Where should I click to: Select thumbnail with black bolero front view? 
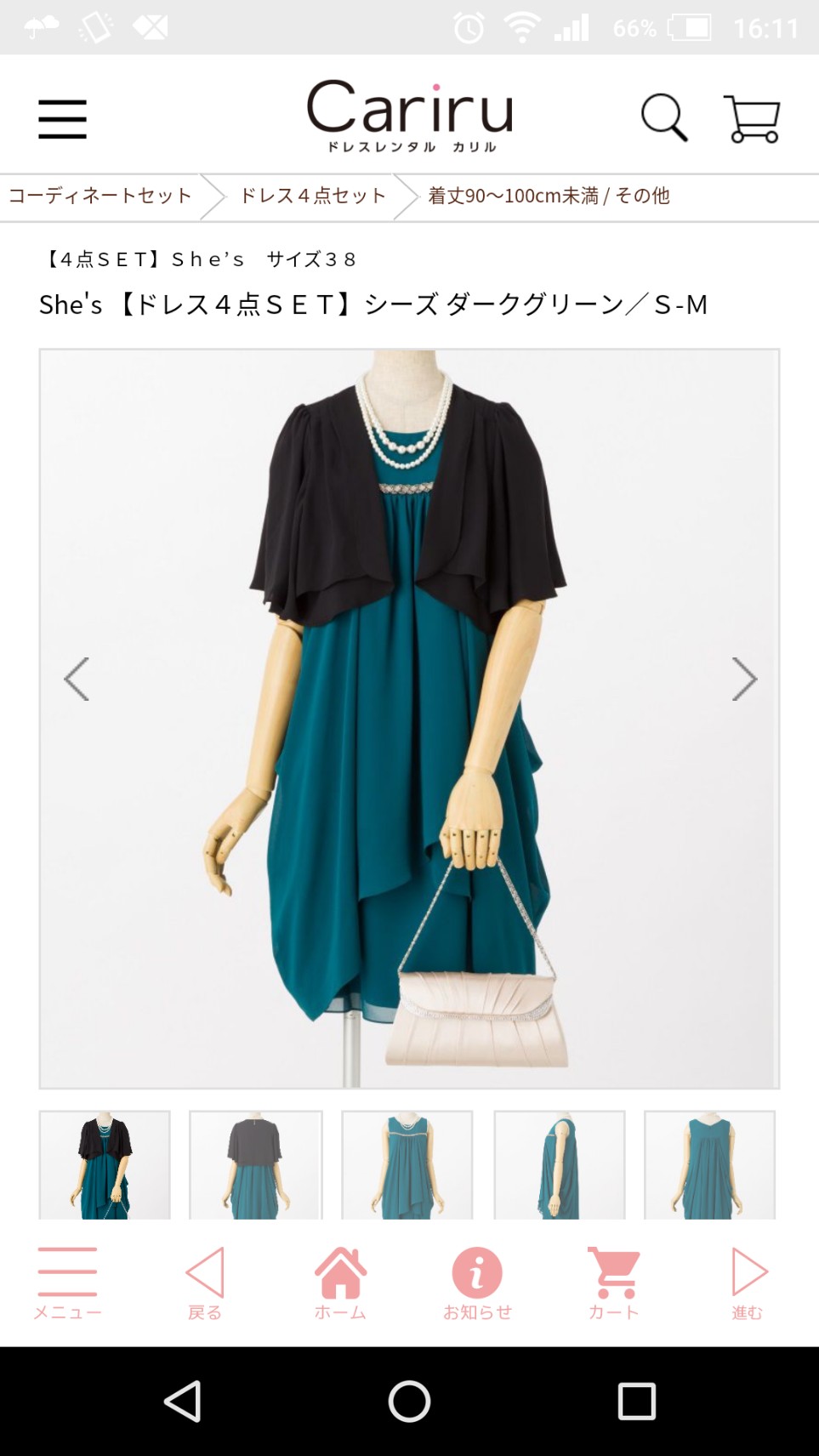[105, 1164]
